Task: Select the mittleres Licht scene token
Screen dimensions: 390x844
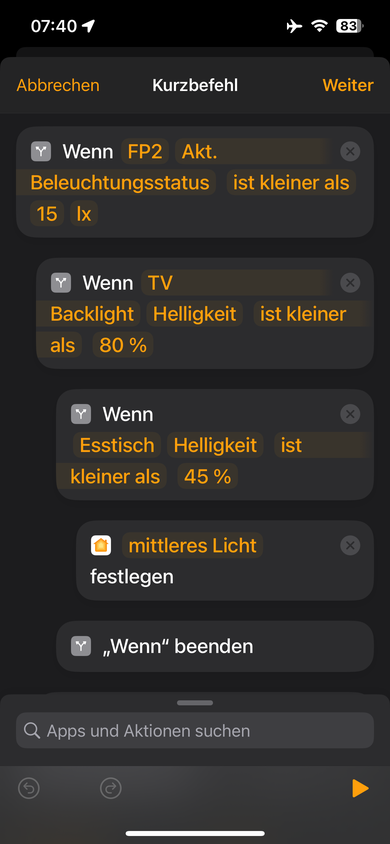Action: [x=193, y=545]
